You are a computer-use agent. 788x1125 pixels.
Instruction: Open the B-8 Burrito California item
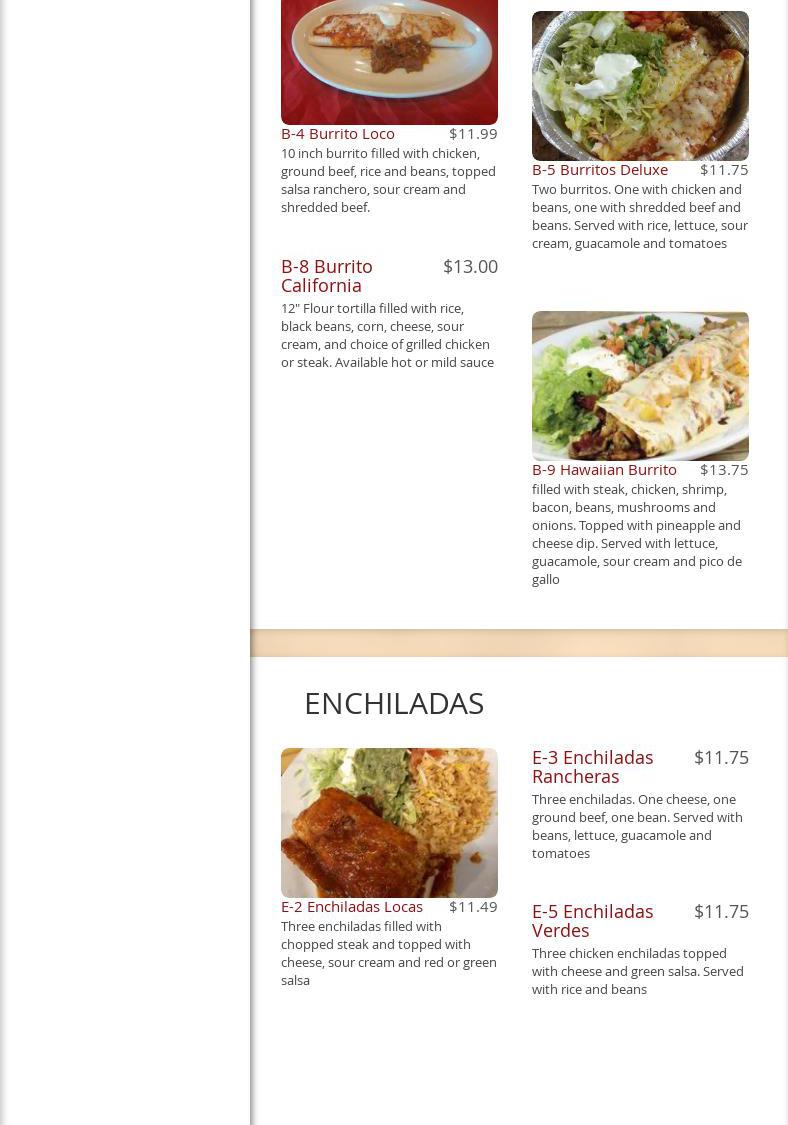[x=327, y=275]
